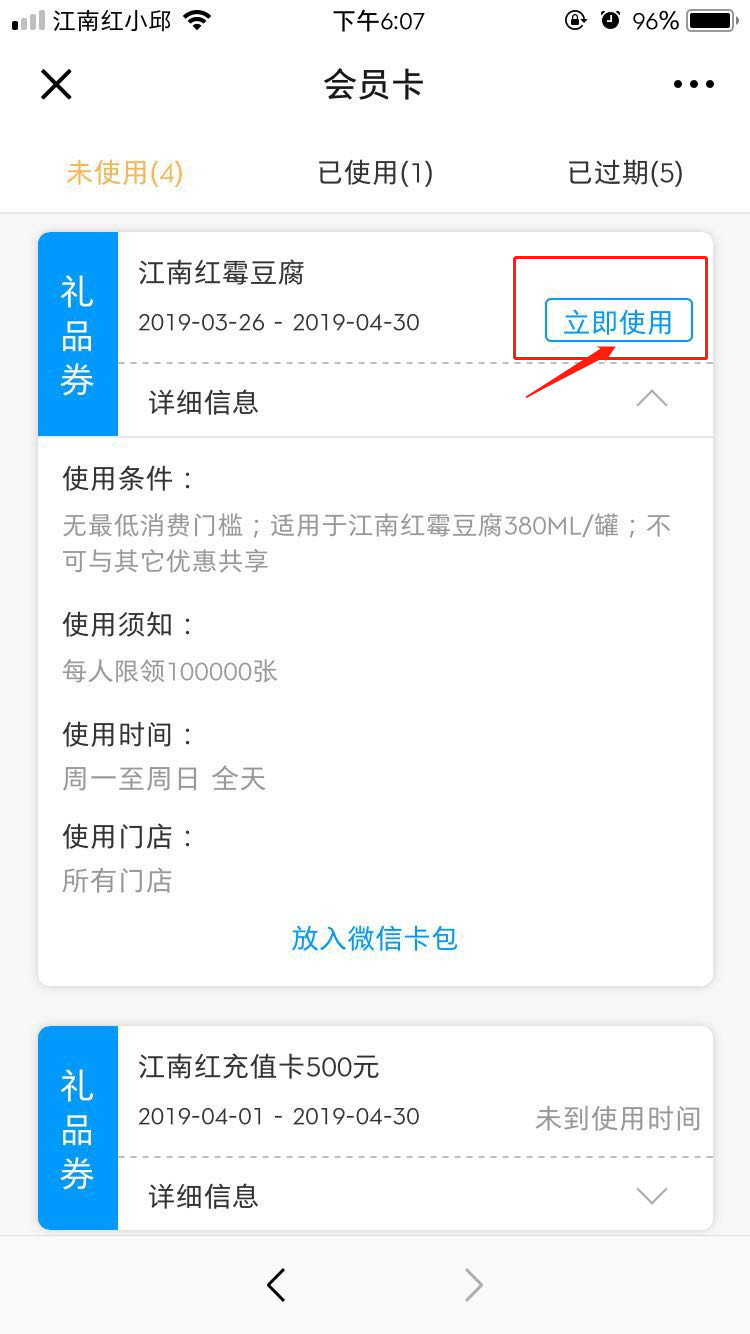Open the three-dot overflow menu
Image resolution: width=750 pixels, height=1334 pixels.
(693, 85)
